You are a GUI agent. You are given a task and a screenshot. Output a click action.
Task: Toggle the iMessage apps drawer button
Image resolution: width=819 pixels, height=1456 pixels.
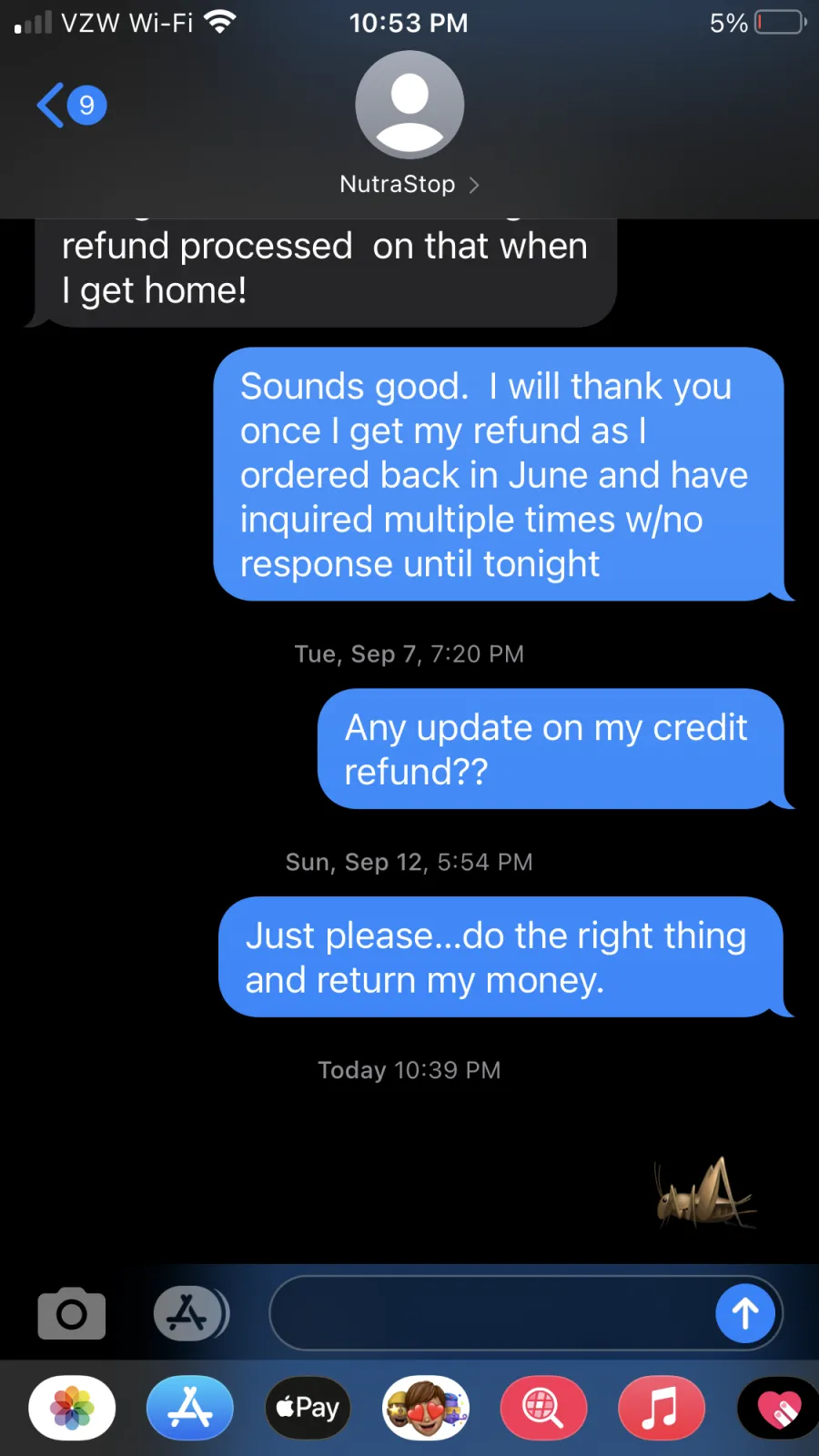click(190, 1313)
